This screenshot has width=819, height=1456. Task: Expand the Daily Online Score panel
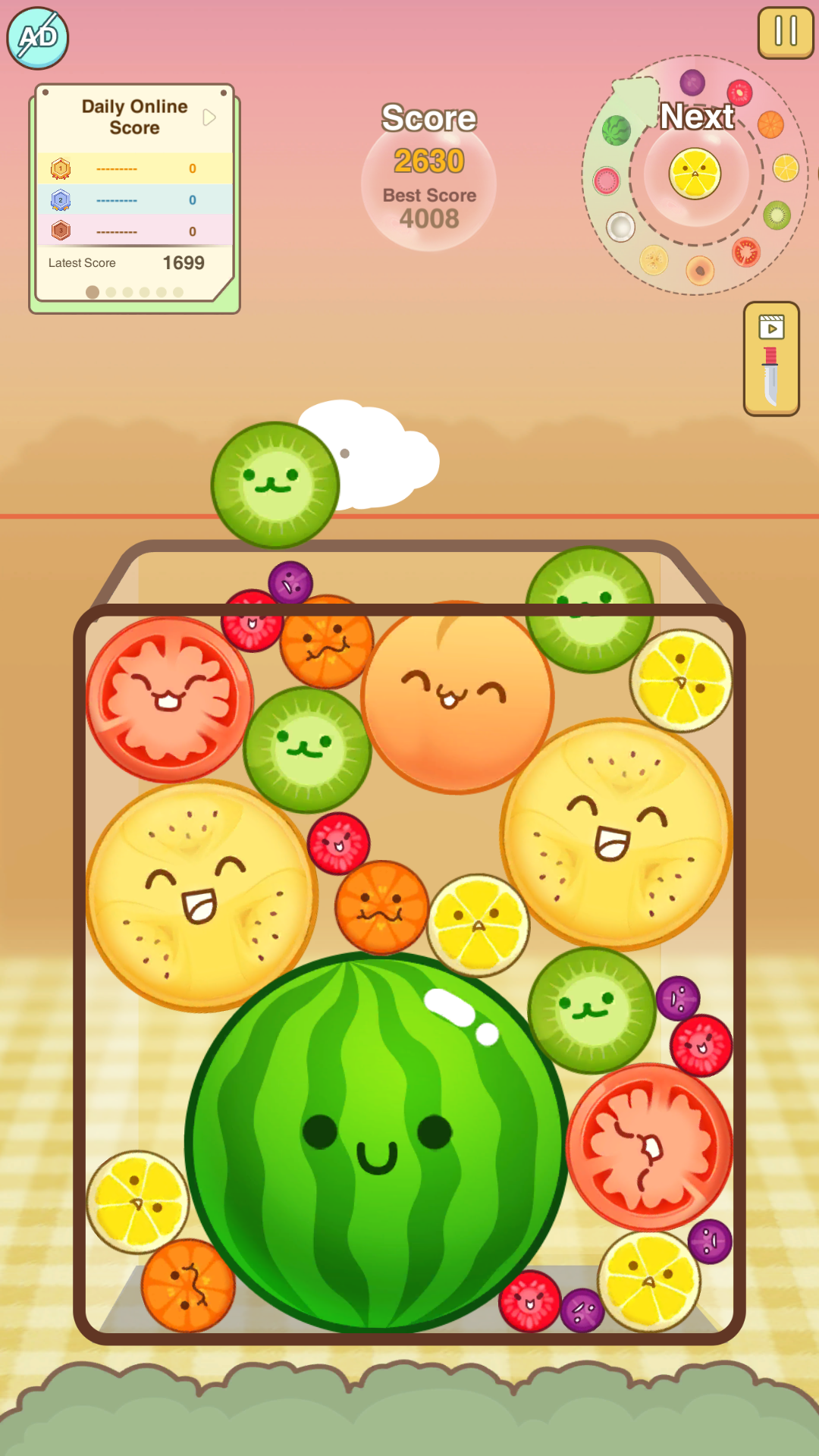click(x=210, y=118)
